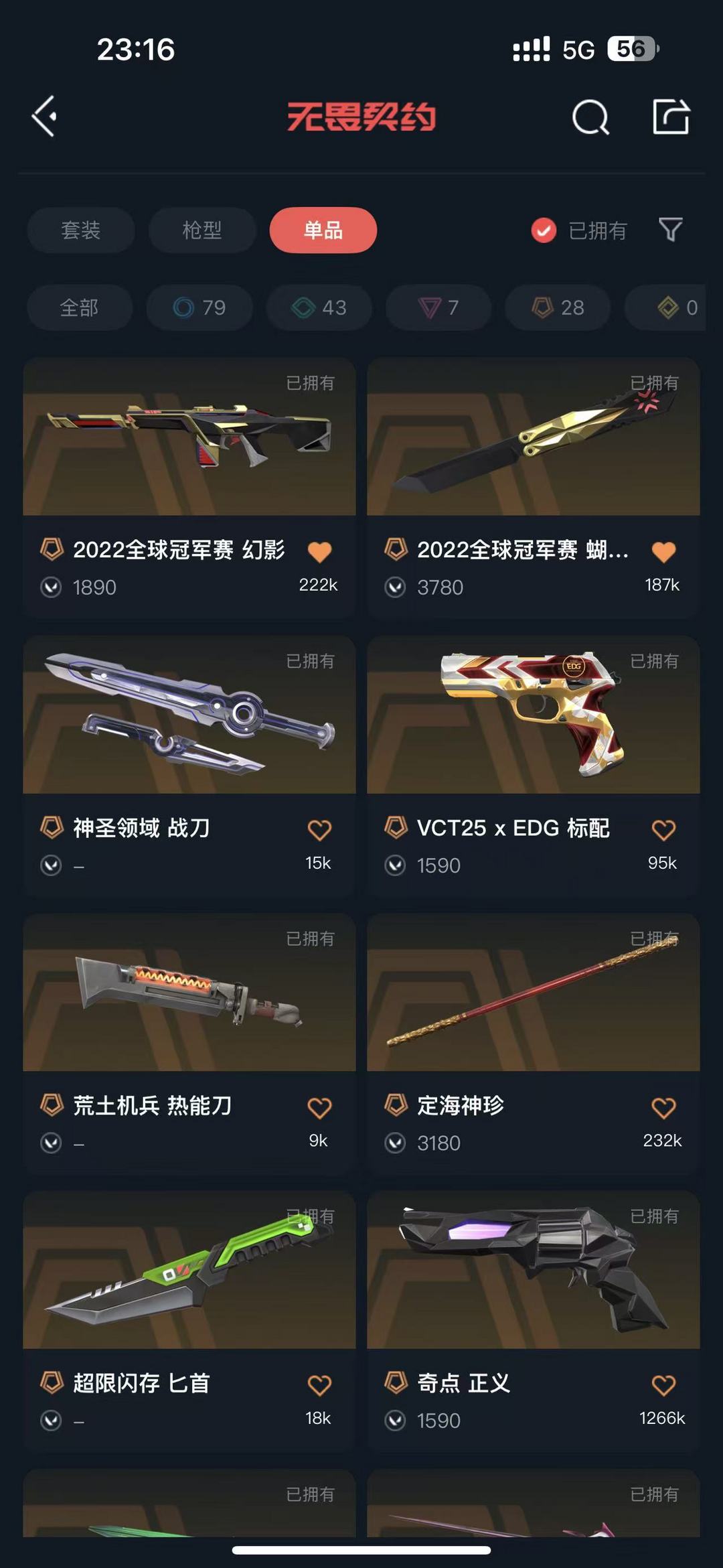Open the 定海神珍 item card

click(534, 1043)
